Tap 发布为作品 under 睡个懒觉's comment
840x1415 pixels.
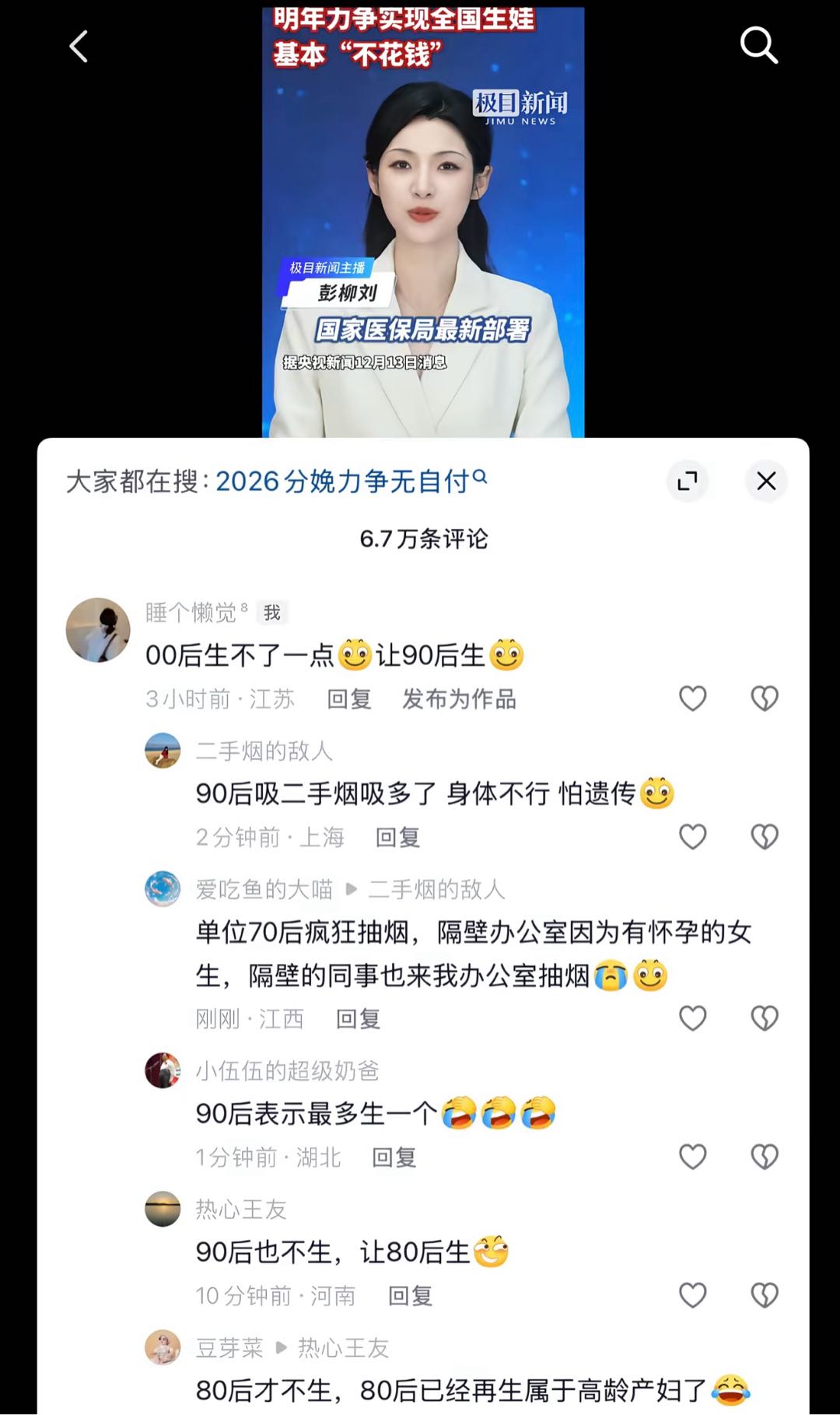pyautogui.click(x=459, y=699)
